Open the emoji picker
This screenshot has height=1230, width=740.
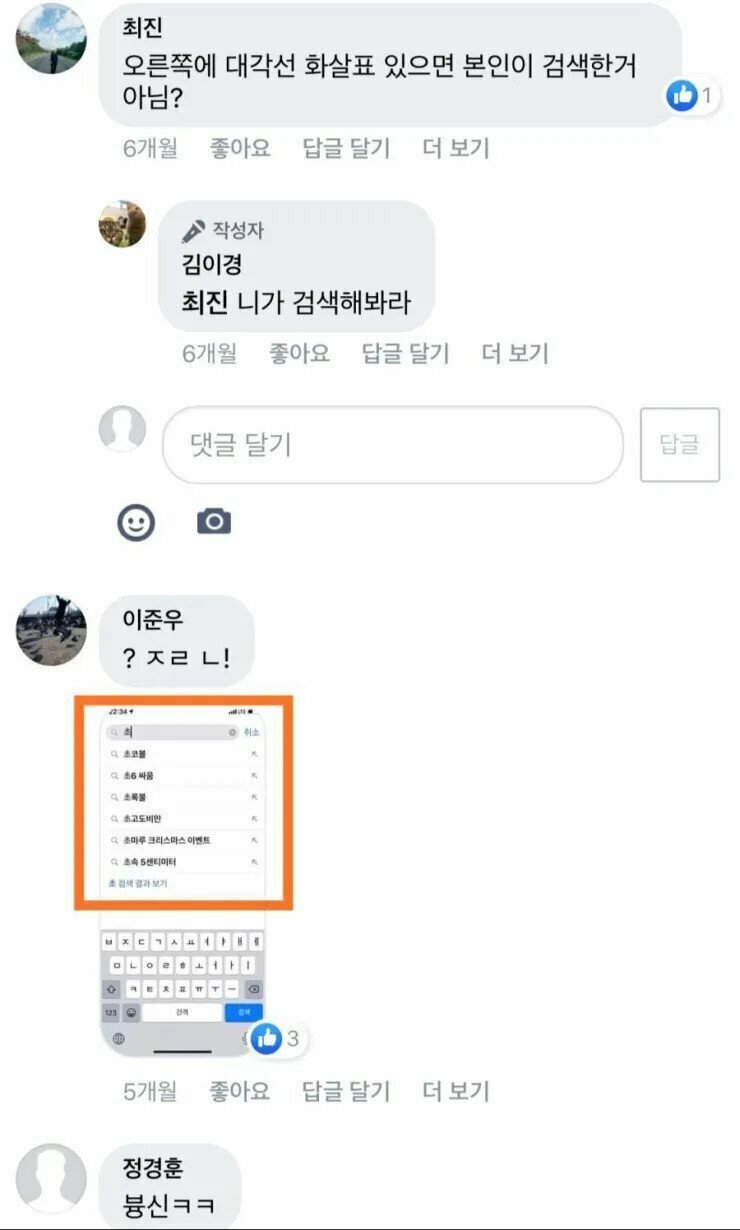(x=136, y=521)
